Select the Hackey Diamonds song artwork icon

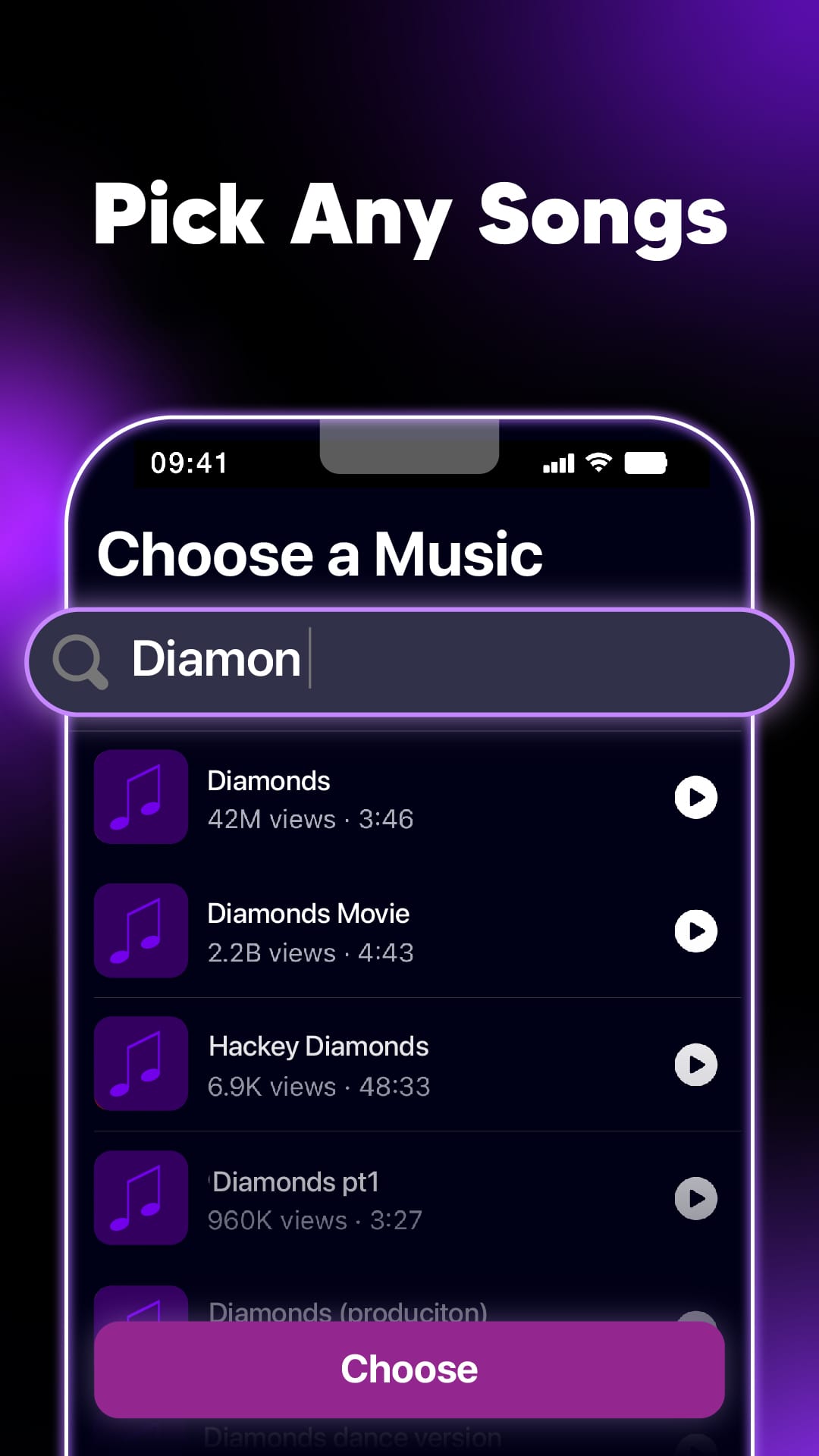[x=140, y=1065]
